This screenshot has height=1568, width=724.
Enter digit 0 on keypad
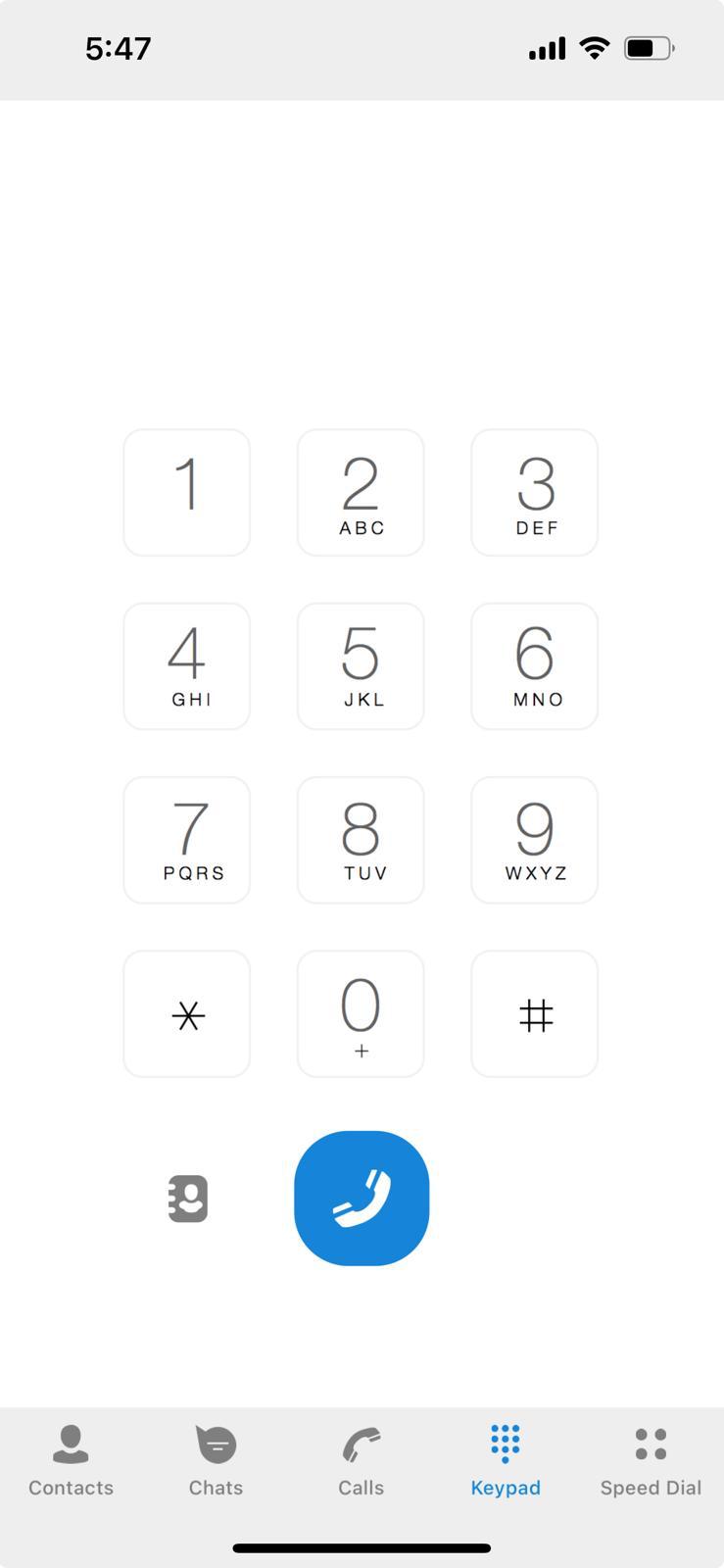point(361,1013)
